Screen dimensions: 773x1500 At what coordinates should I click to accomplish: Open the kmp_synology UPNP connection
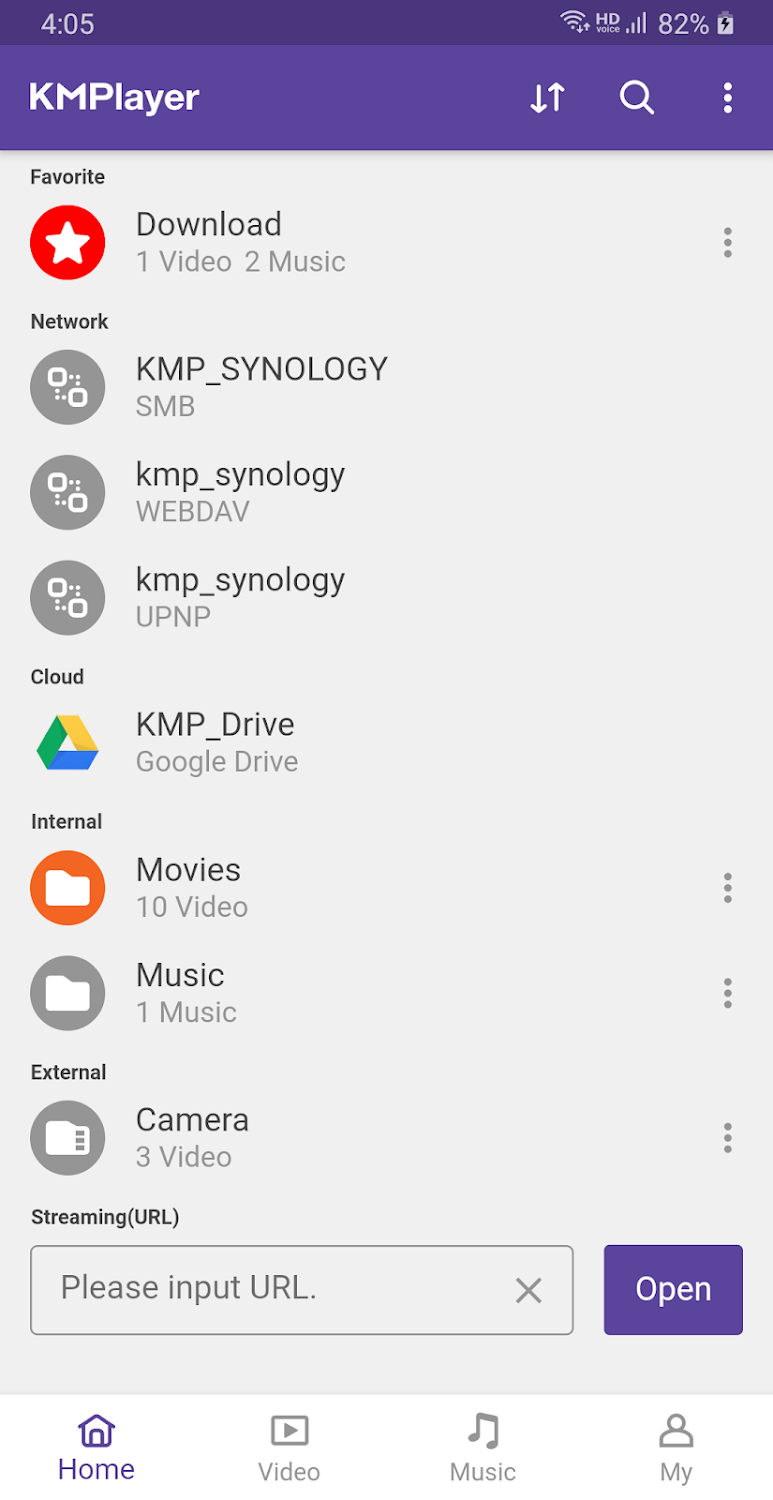[x=386, y=597]
